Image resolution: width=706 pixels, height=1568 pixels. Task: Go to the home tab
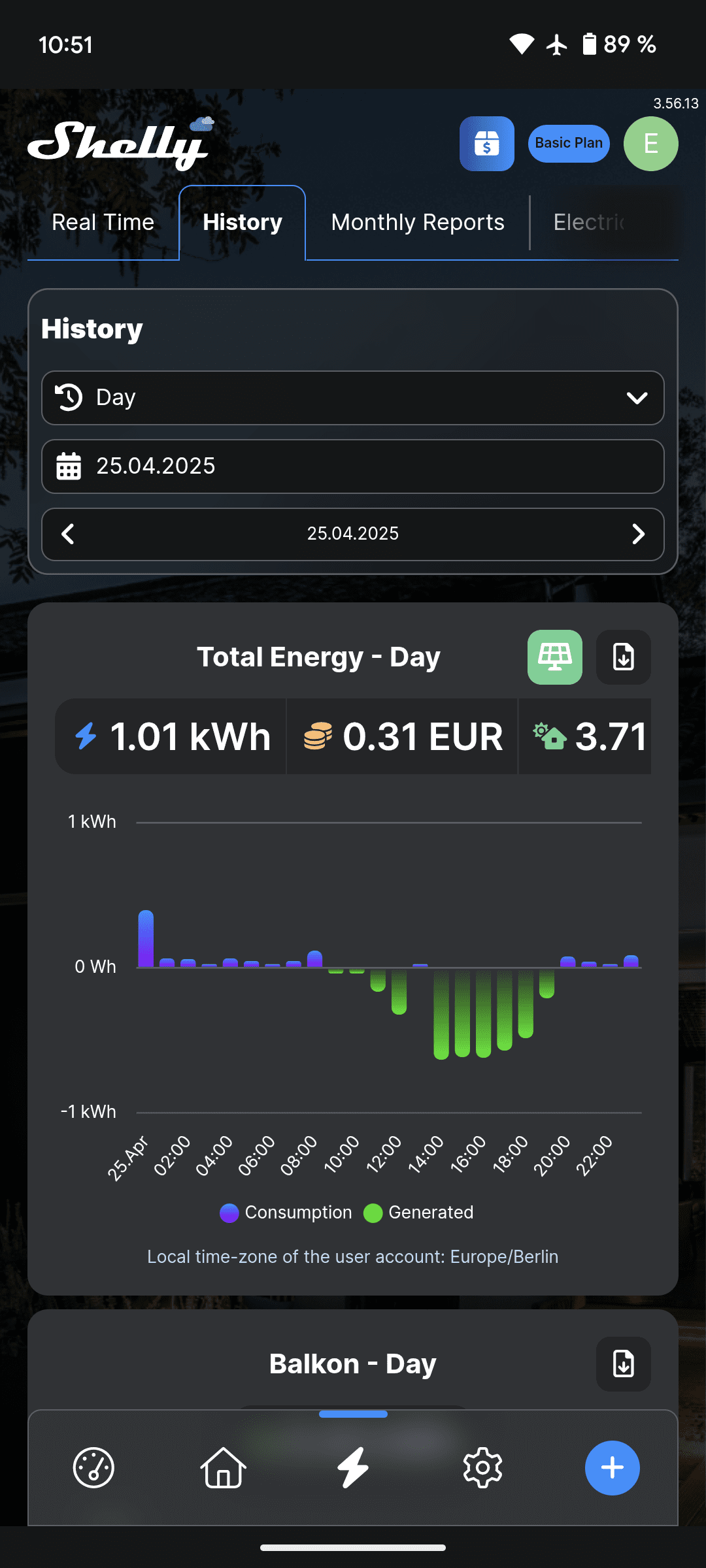(x=223, y=1468)
